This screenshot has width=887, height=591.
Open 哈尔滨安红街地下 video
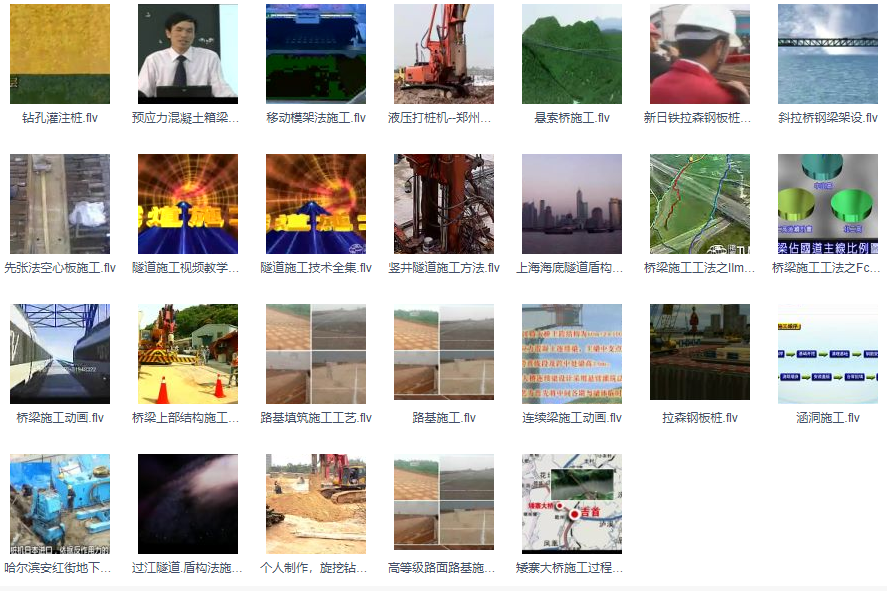pyautogui.click(x=60, y=504)
